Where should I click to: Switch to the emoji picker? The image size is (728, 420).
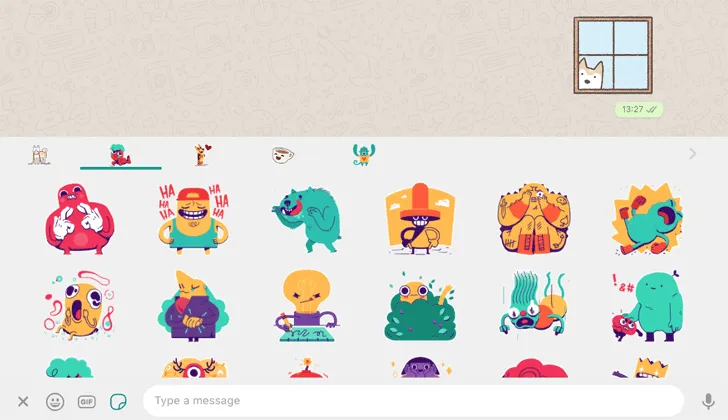pos(55,401)
